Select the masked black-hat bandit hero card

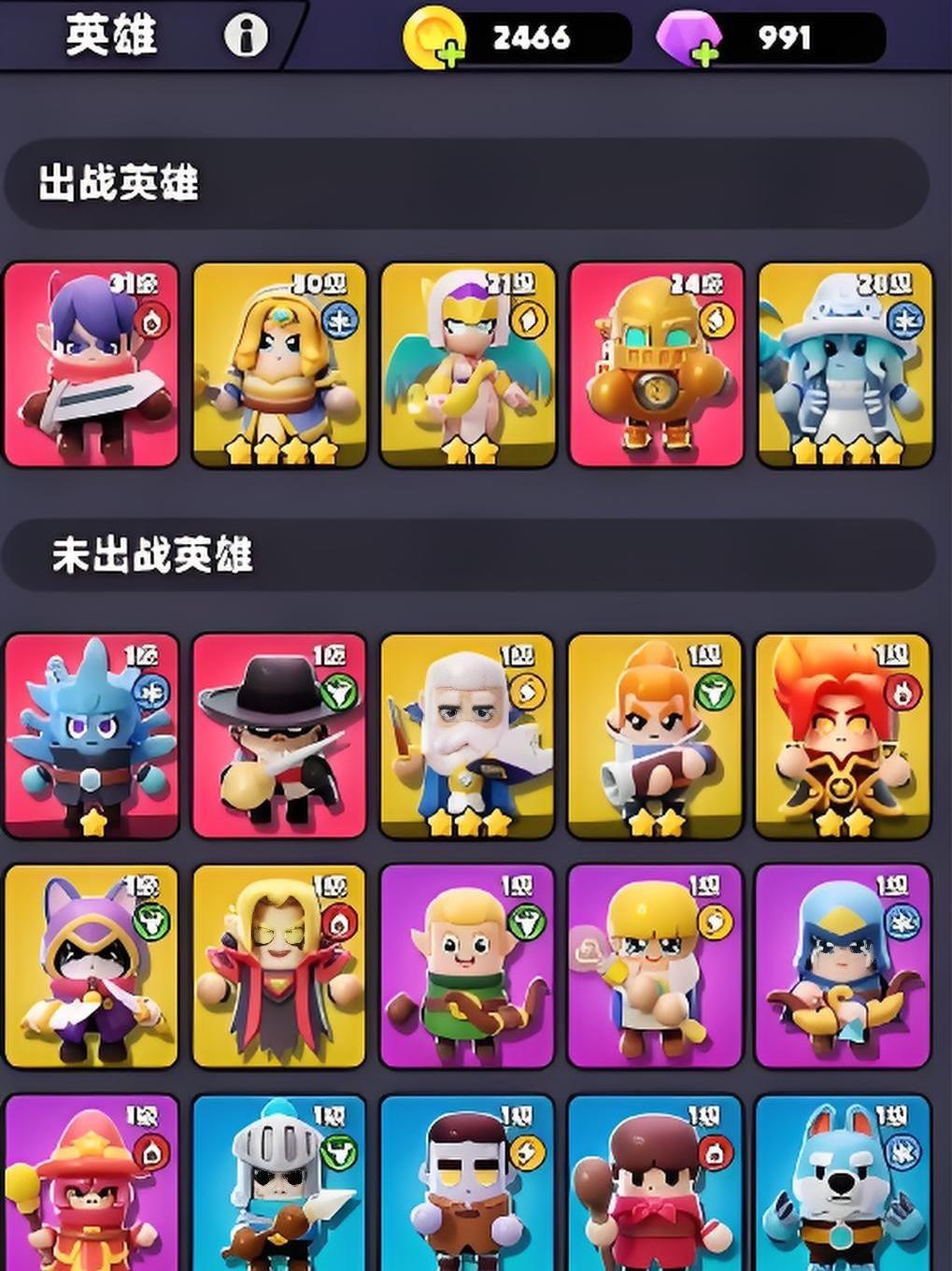click(278, 735)
